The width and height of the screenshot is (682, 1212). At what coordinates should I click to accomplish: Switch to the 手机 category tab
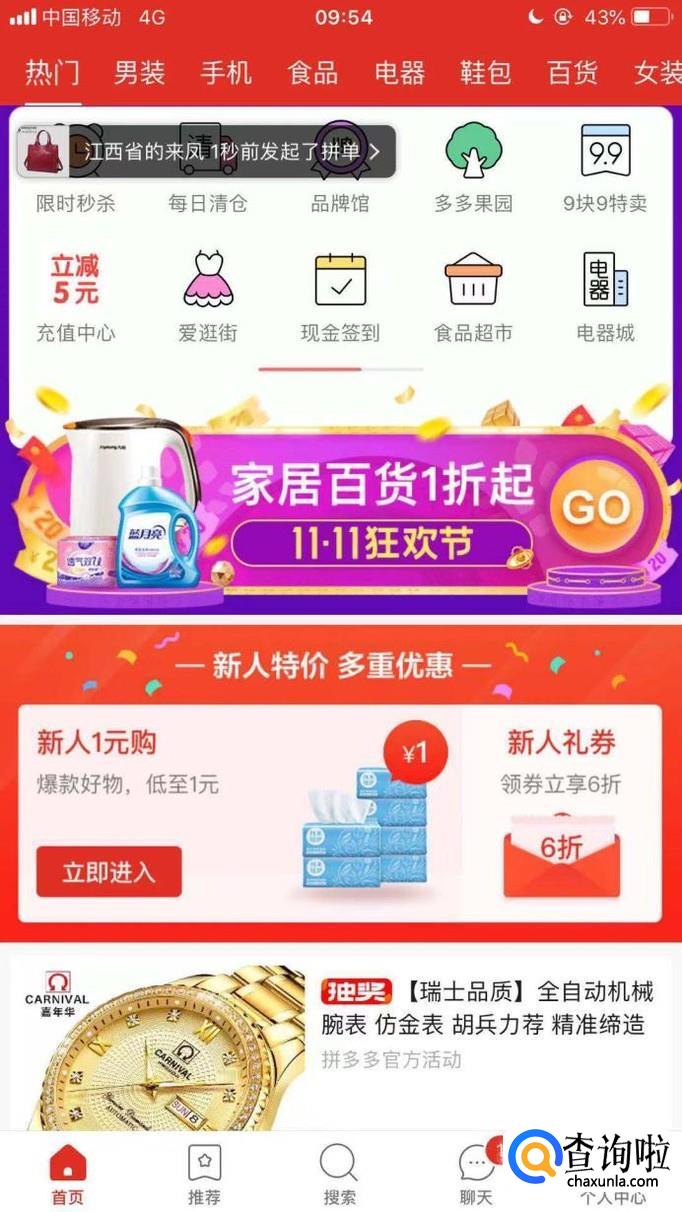(226, 73)
